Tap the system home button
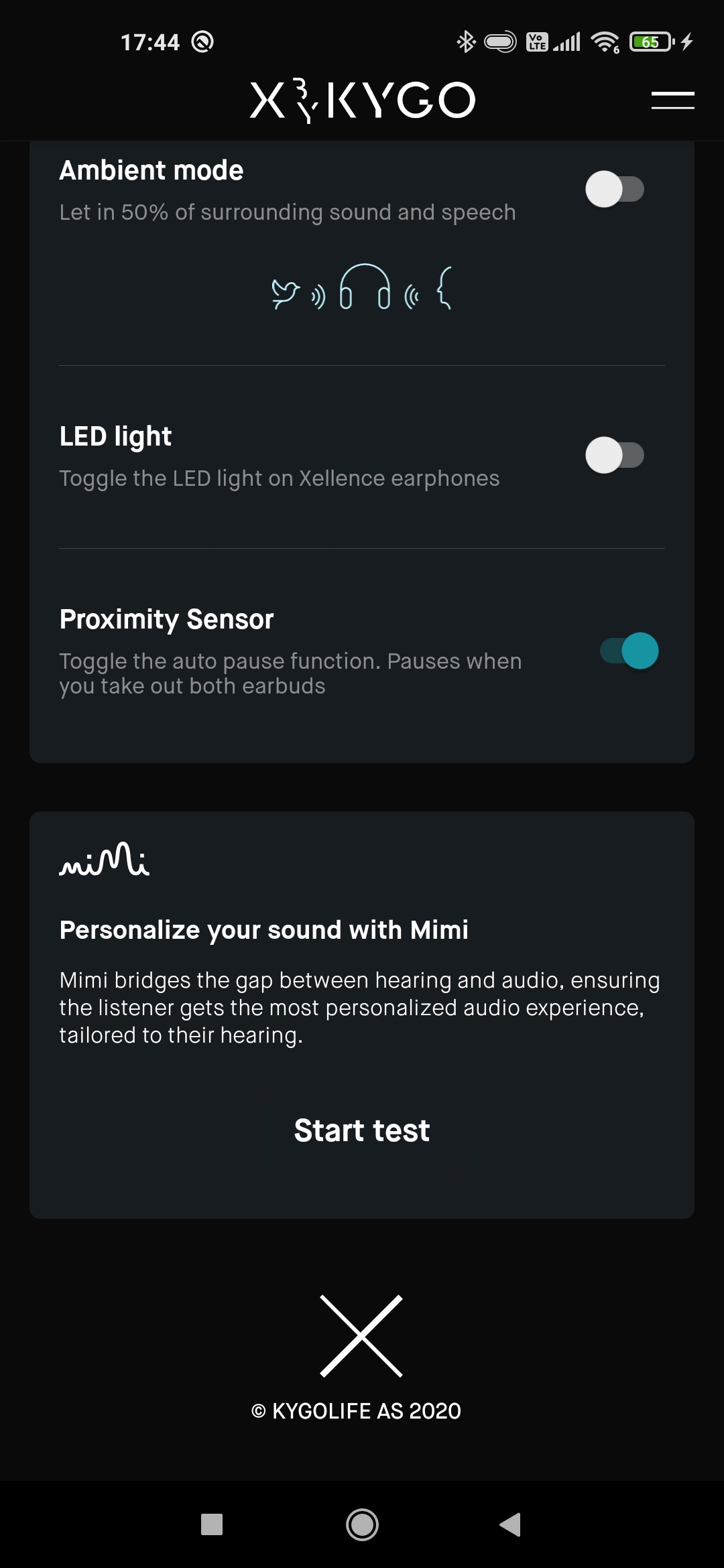The width and height of the screenshot is (724, 1568). pos(362,1524)
